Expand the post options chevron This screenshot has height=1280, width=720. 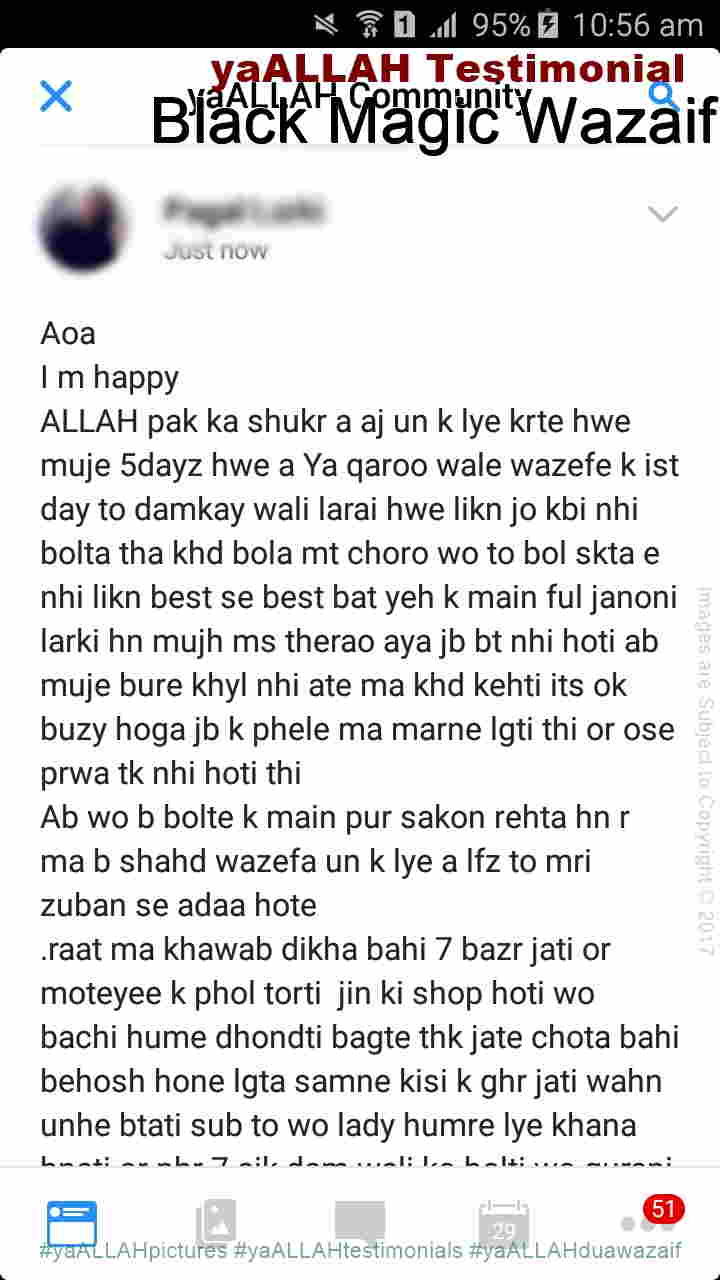tap(663, 213)
